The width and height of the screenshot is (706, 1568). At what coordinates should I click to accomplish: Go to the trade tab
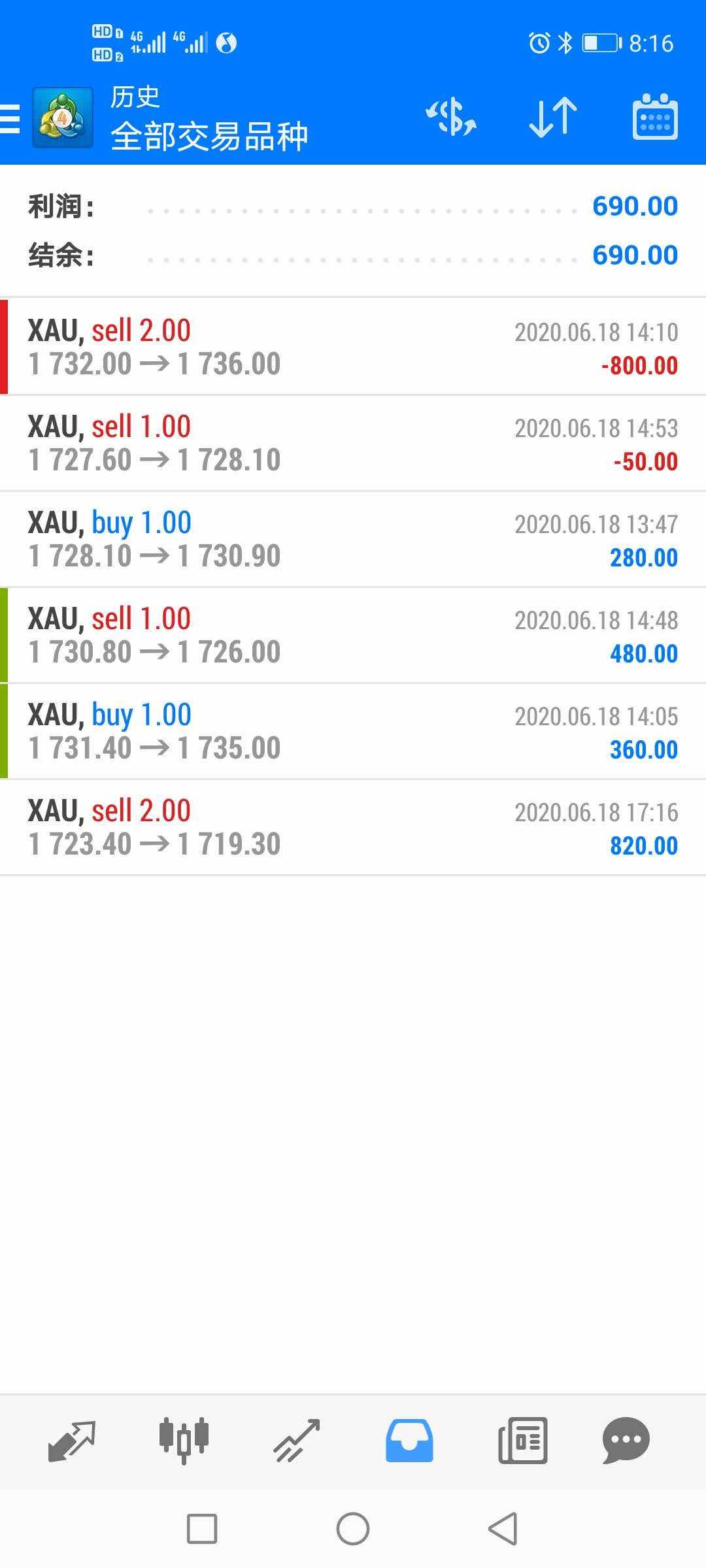coord(297,1440)
